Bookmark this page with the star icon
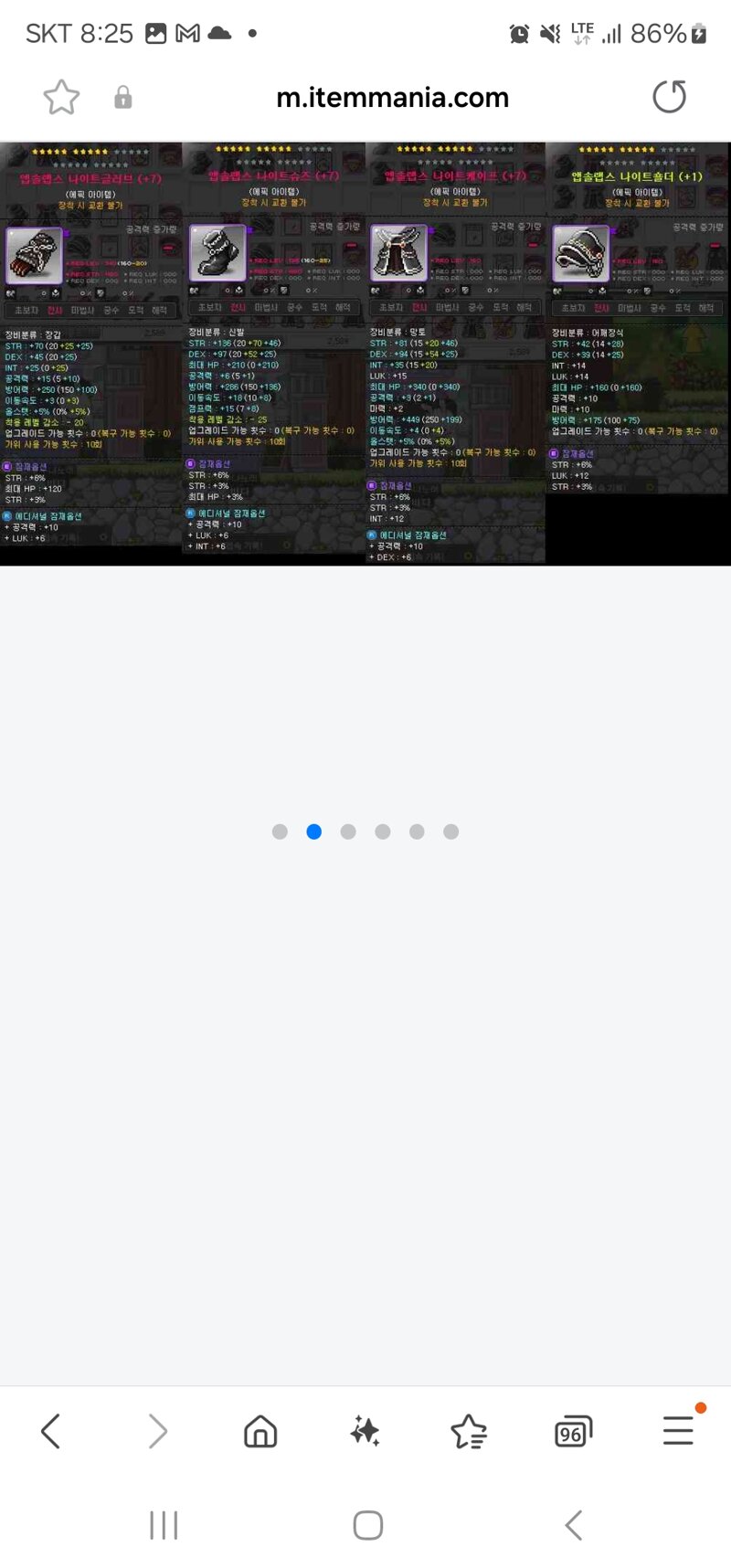This screenshot has width=731, height=1568. point(61,97)
